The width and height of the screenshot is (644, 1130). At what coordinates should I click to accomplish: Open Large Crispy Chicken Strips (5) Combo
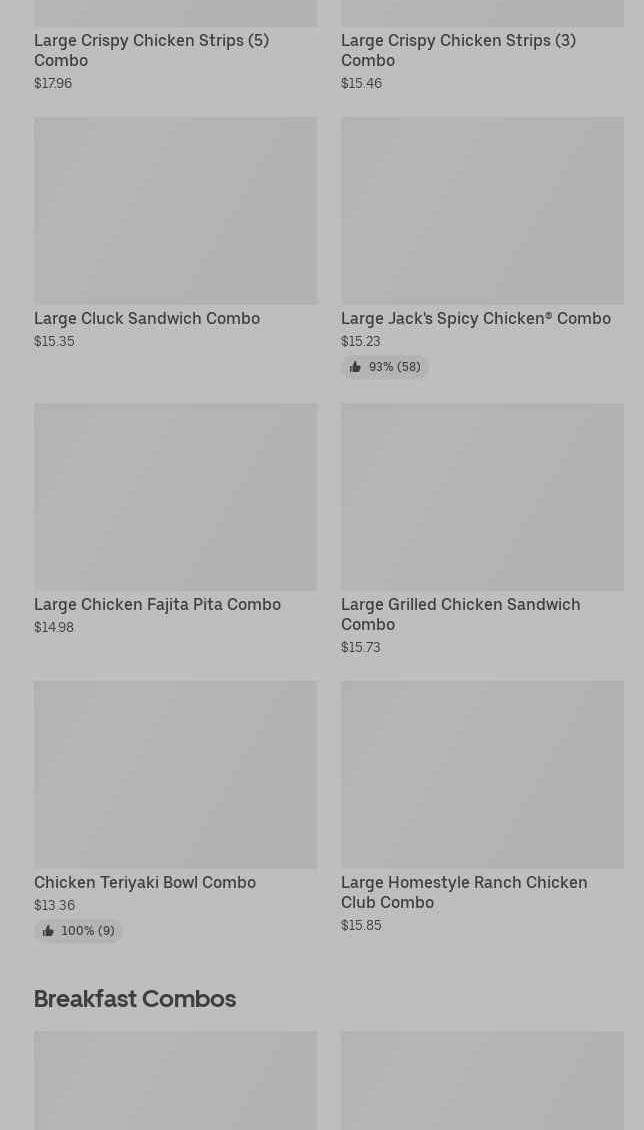coord(151,50)
